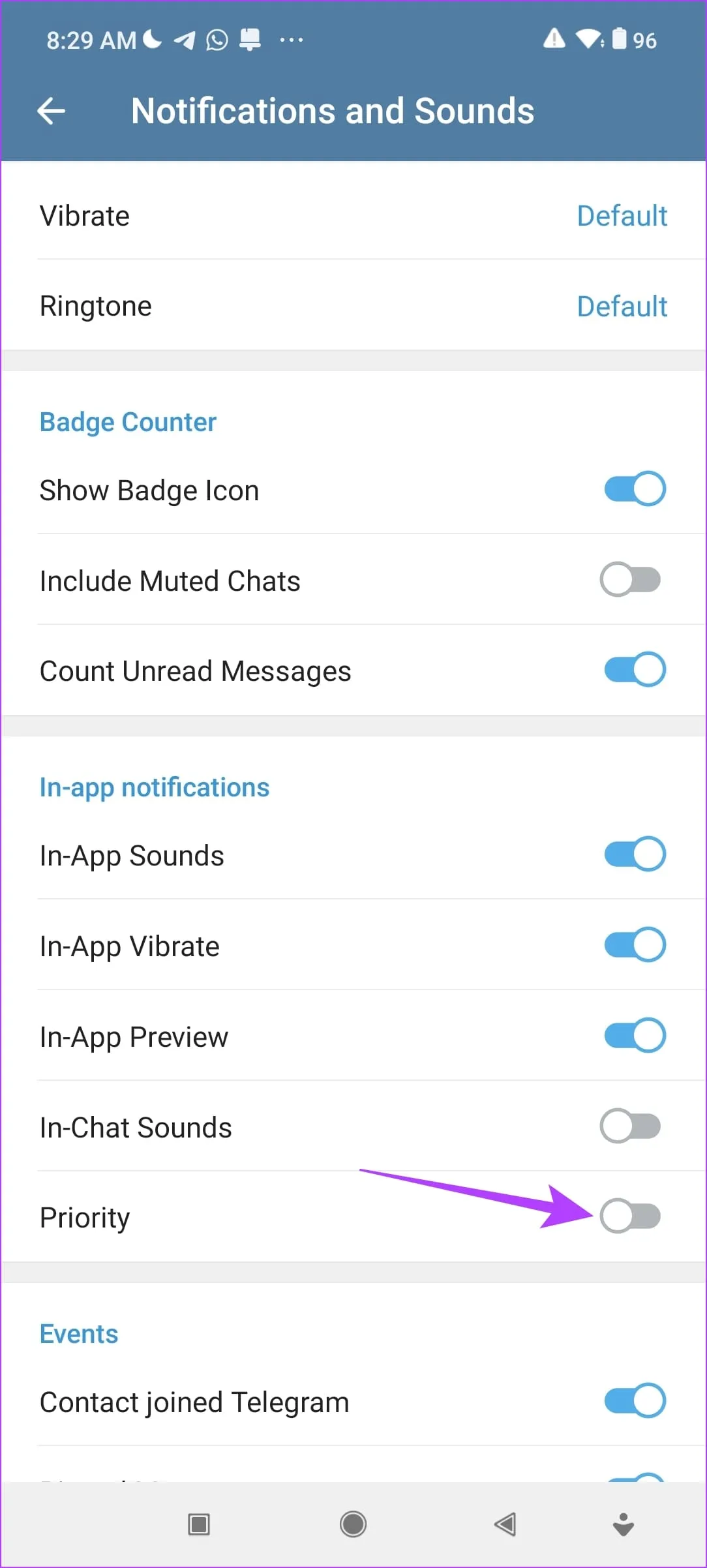The width and height of the screenshot is (707, 1568).
Task: Tap the back arrow to exit Notifications settings
Action: tap(52, 110)
